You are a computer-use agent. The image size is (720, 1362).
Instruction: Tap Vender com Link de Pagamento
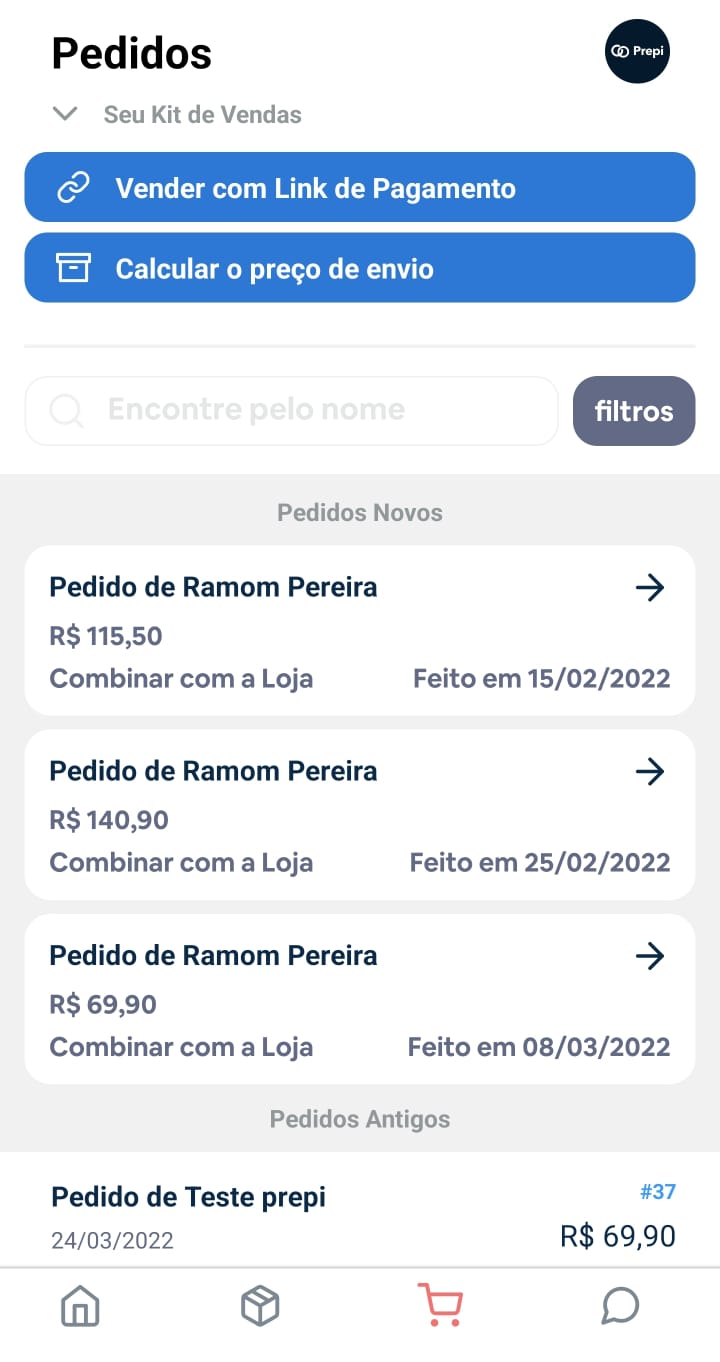point(359,188)
